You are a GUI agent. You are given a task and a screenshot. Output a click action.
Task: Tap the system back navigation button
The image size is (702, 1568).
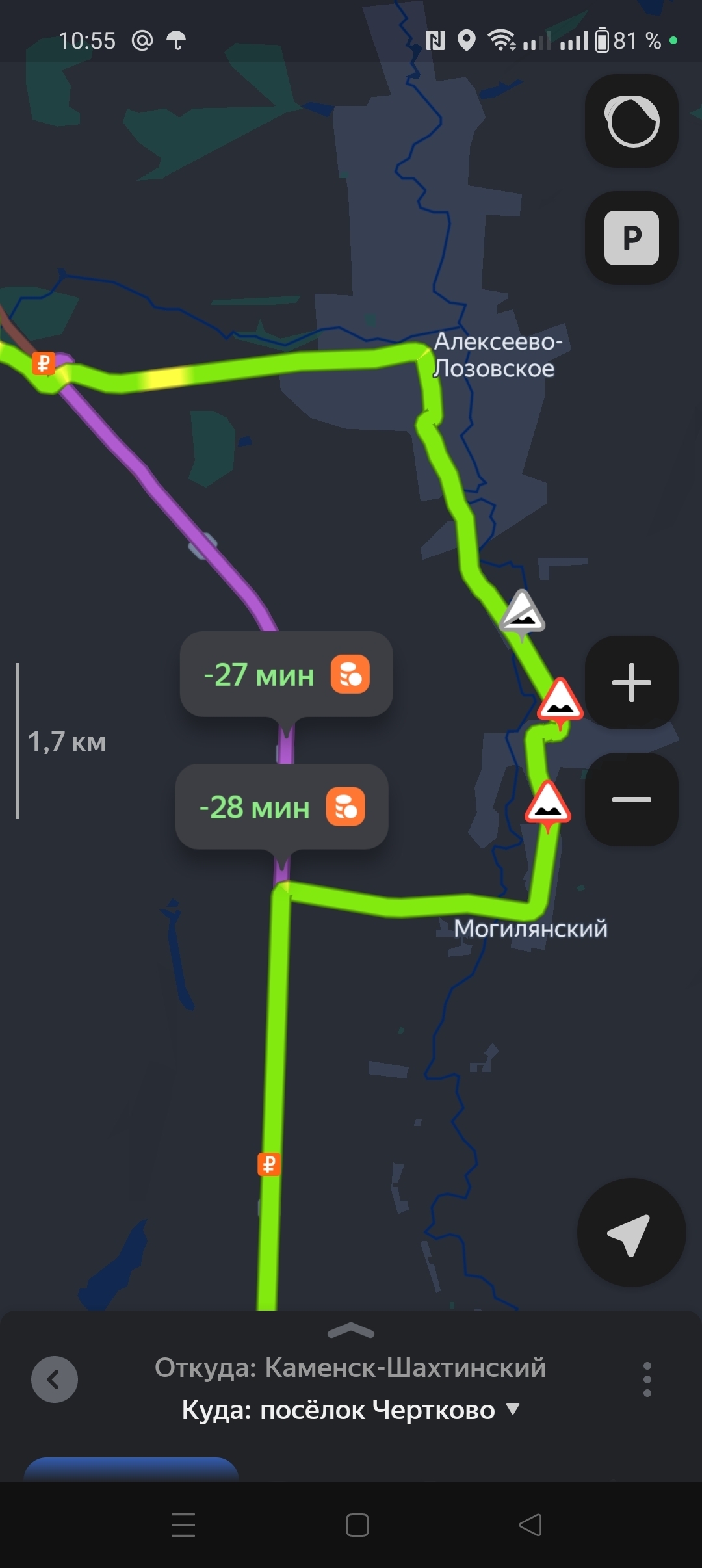[x=530, y=1524]
